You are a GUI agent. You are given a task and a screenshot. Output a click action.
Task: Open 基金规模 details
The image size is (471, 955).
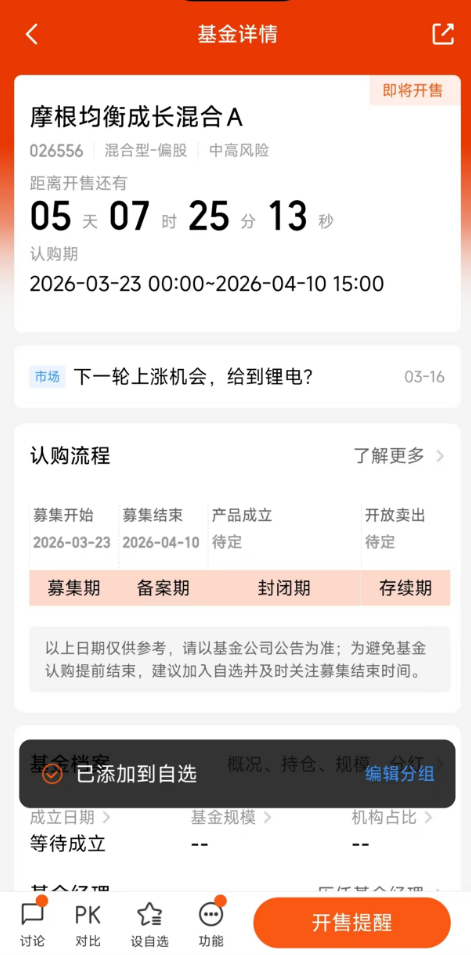pos(231,817)
